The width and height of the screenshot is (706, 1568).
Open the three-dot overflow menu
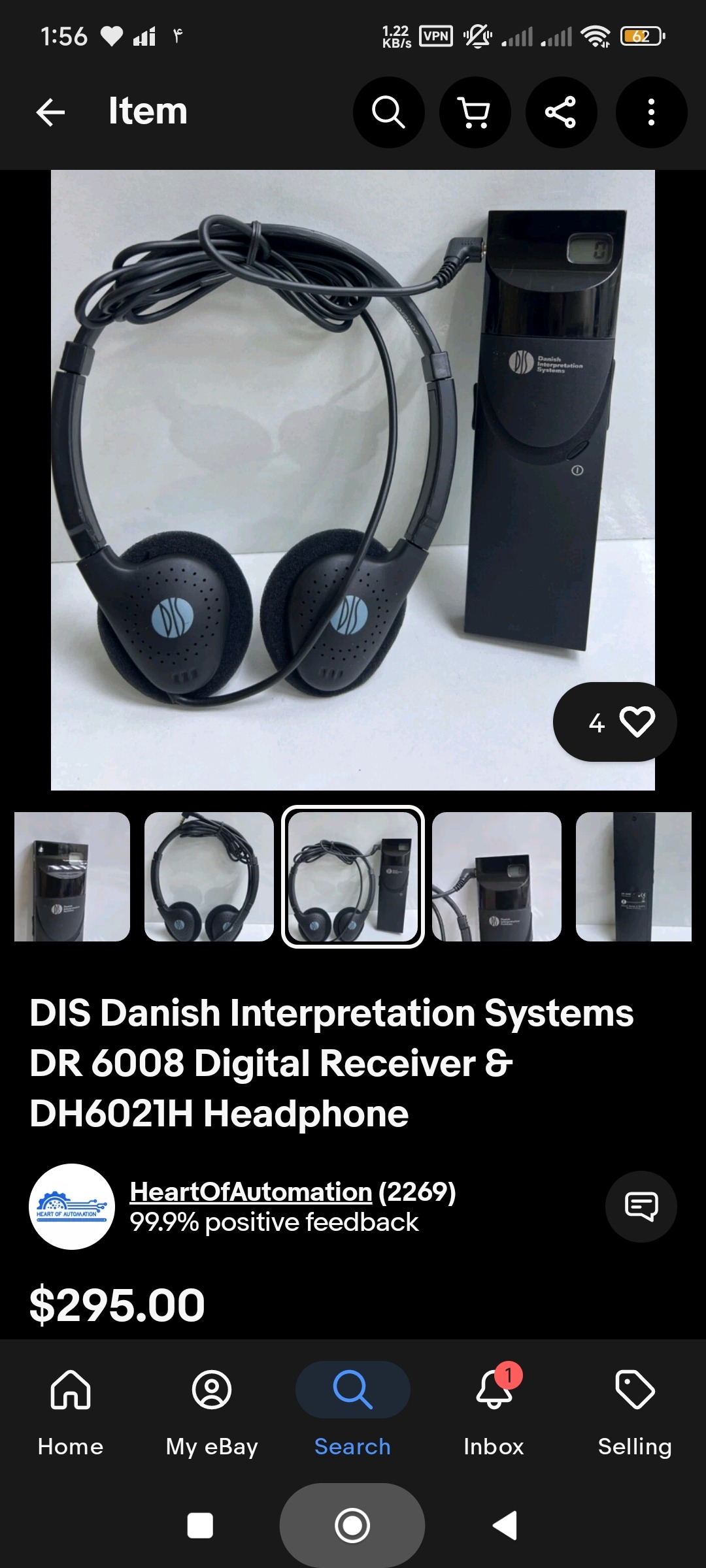(x=650, y=112)
